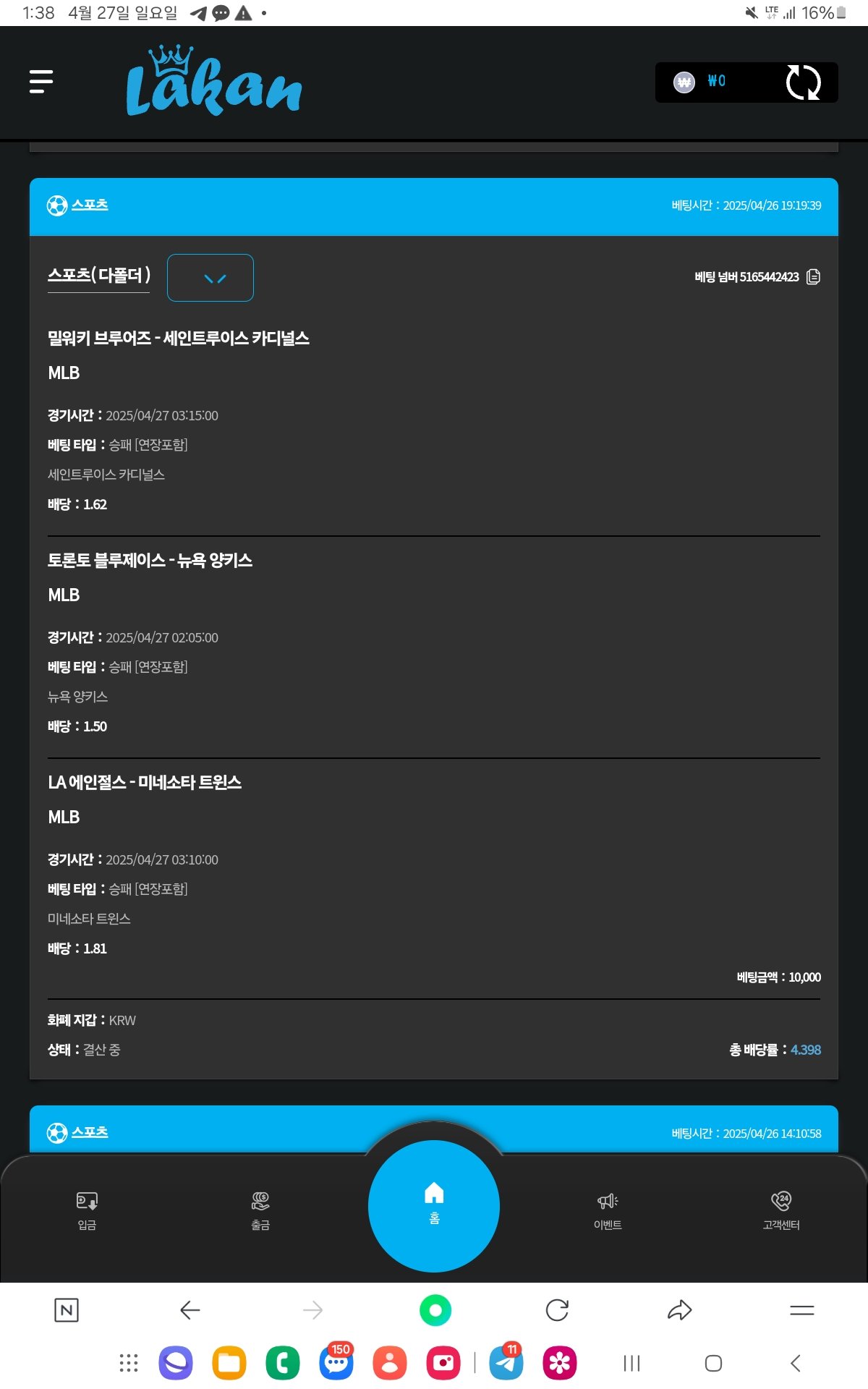The image size is (868, 1389).
Task: Open 입금 deposit page
Action: [87, 1210]
